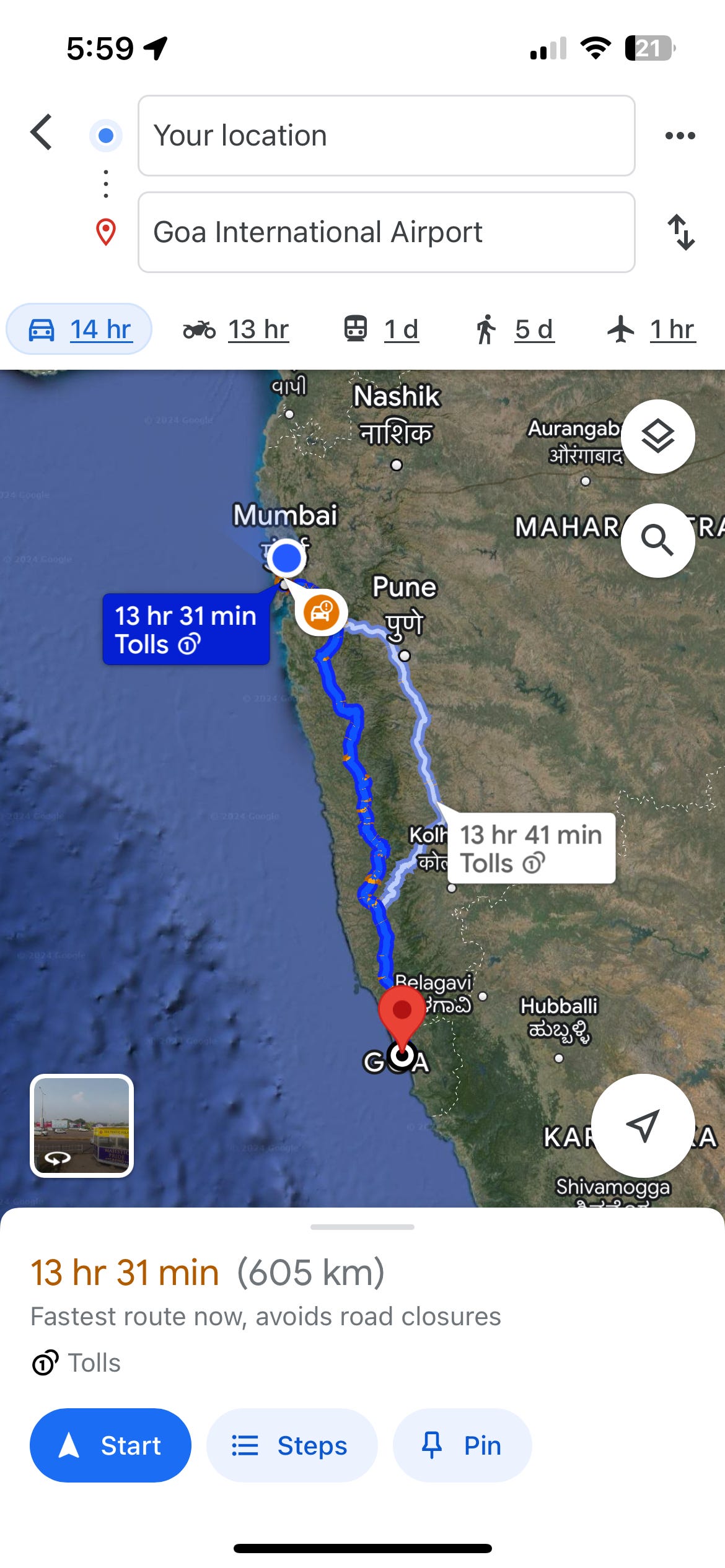Search along the route with the magnifier
This screenshot has height=1568, width=725.
[657, 541]
